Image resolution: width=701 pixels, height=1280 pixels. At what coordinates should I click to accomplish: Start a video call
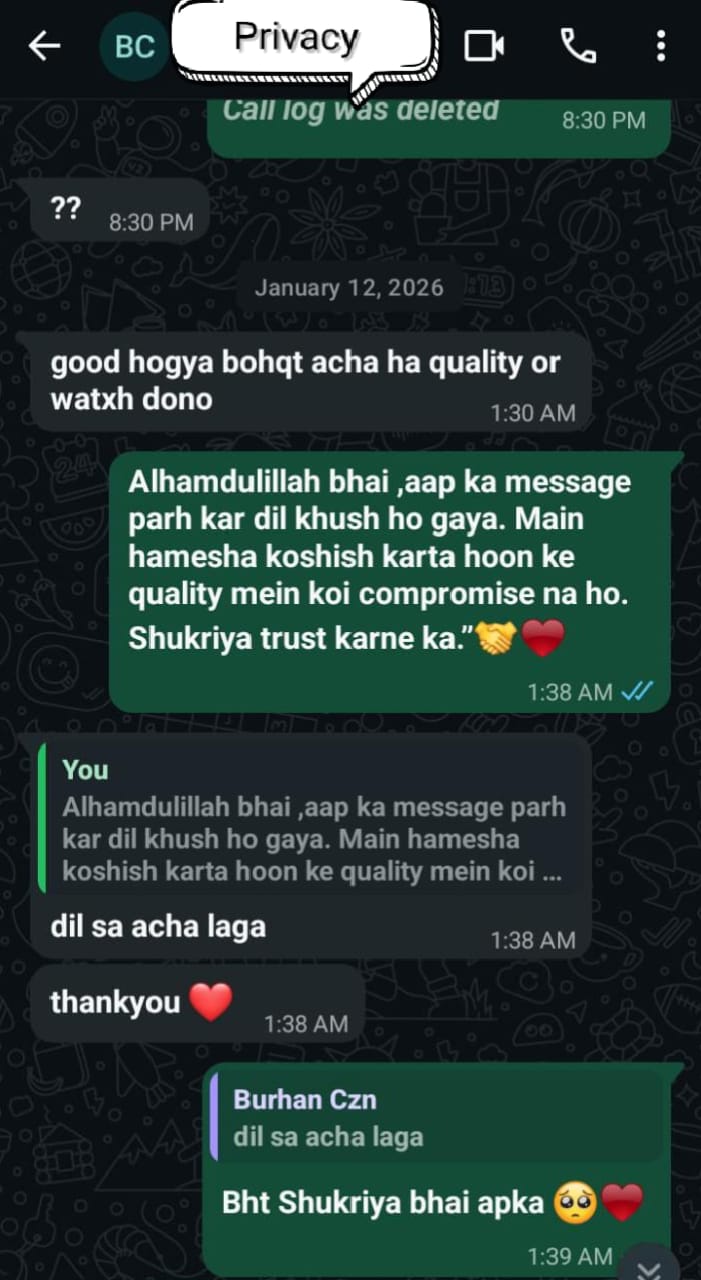coord(484,46)
